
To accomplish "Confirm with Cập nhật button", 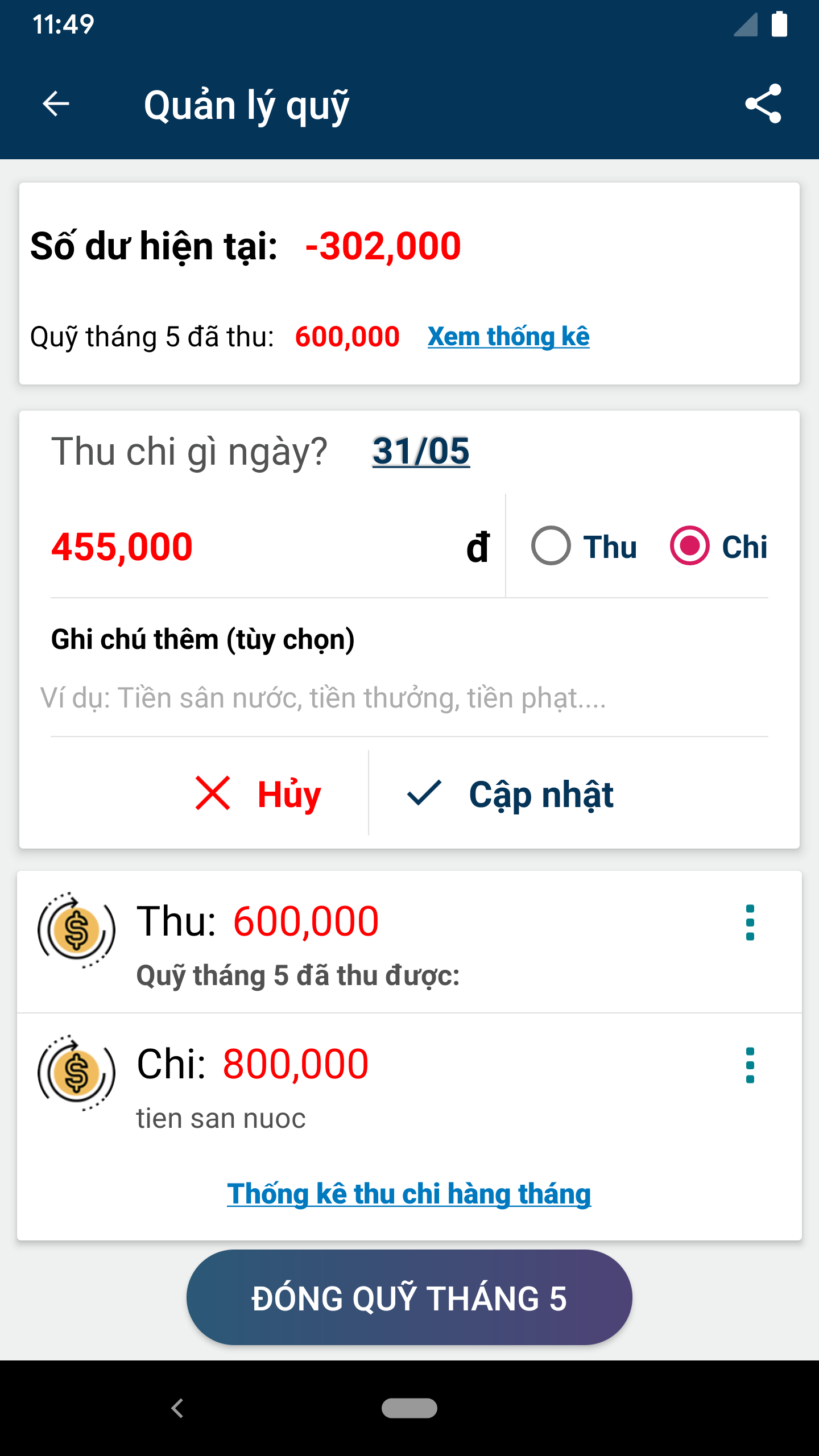I will (x=511, y=793).
